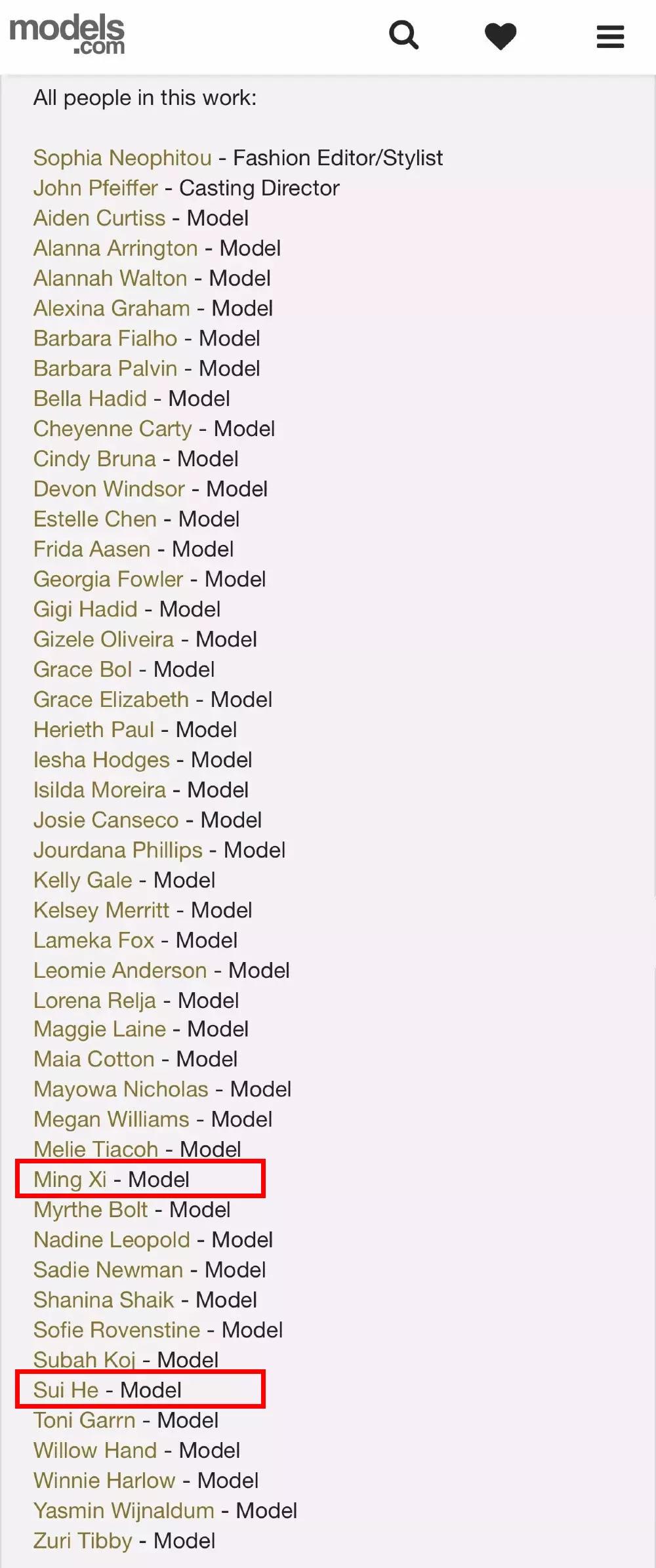Open the hamburger menu
The width and height of the screenshot is (656, 1568).
pyautogui.click(x=610, y=37)
